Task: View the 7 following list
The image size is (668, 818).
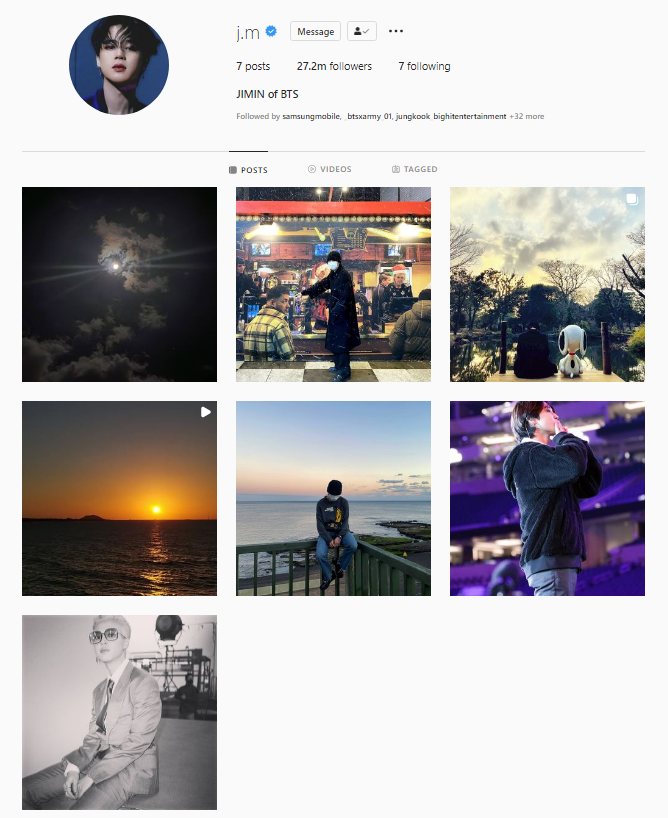Action: click(x=424, y=66)
